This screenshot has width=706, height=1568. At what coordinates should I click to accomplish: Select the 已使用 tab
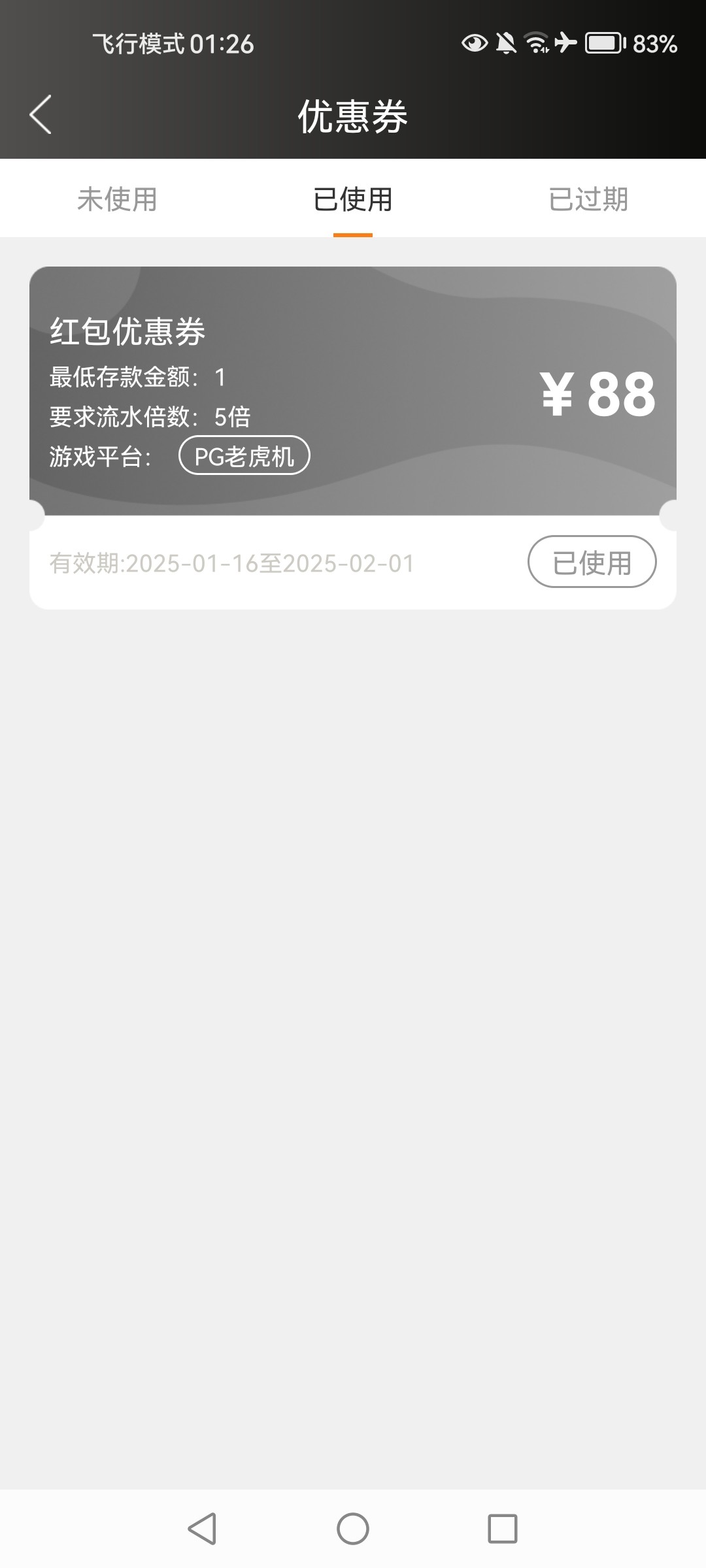pos(353,199)
